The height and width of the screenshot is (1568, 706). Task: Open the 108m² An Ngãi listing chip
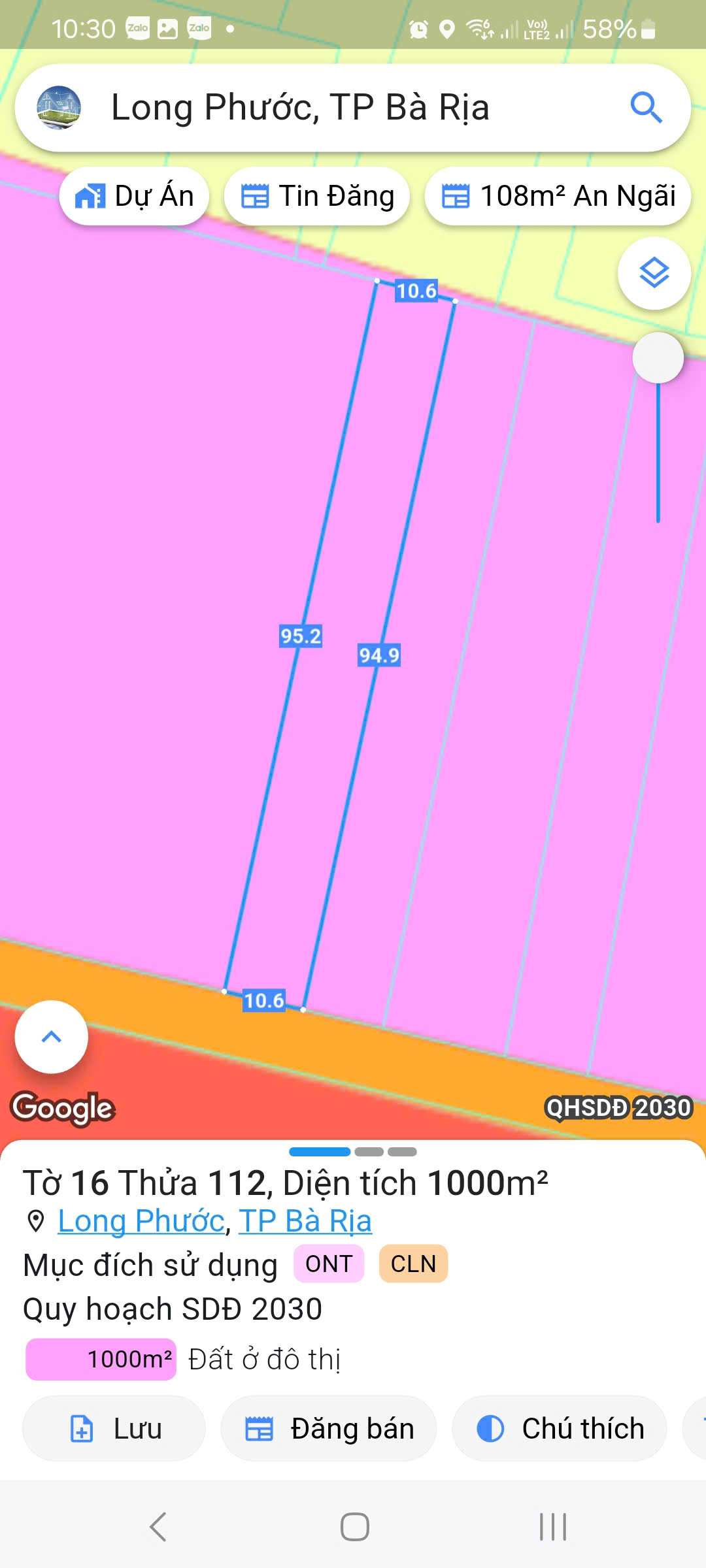558,196
